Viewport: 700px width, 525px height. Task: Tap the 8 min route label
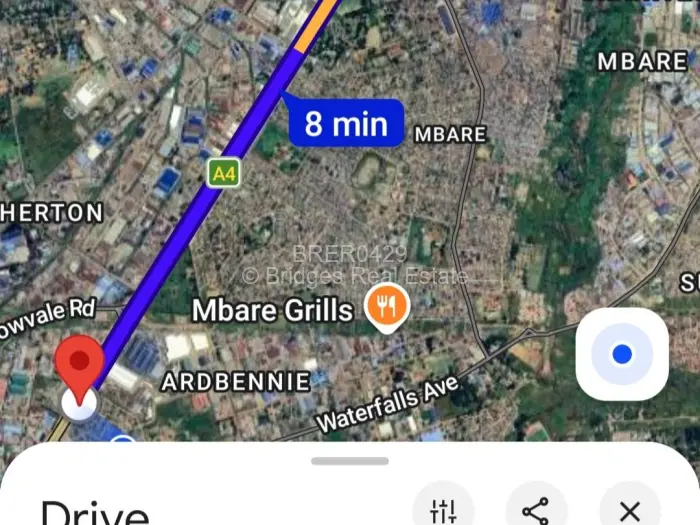click(345, 123)
